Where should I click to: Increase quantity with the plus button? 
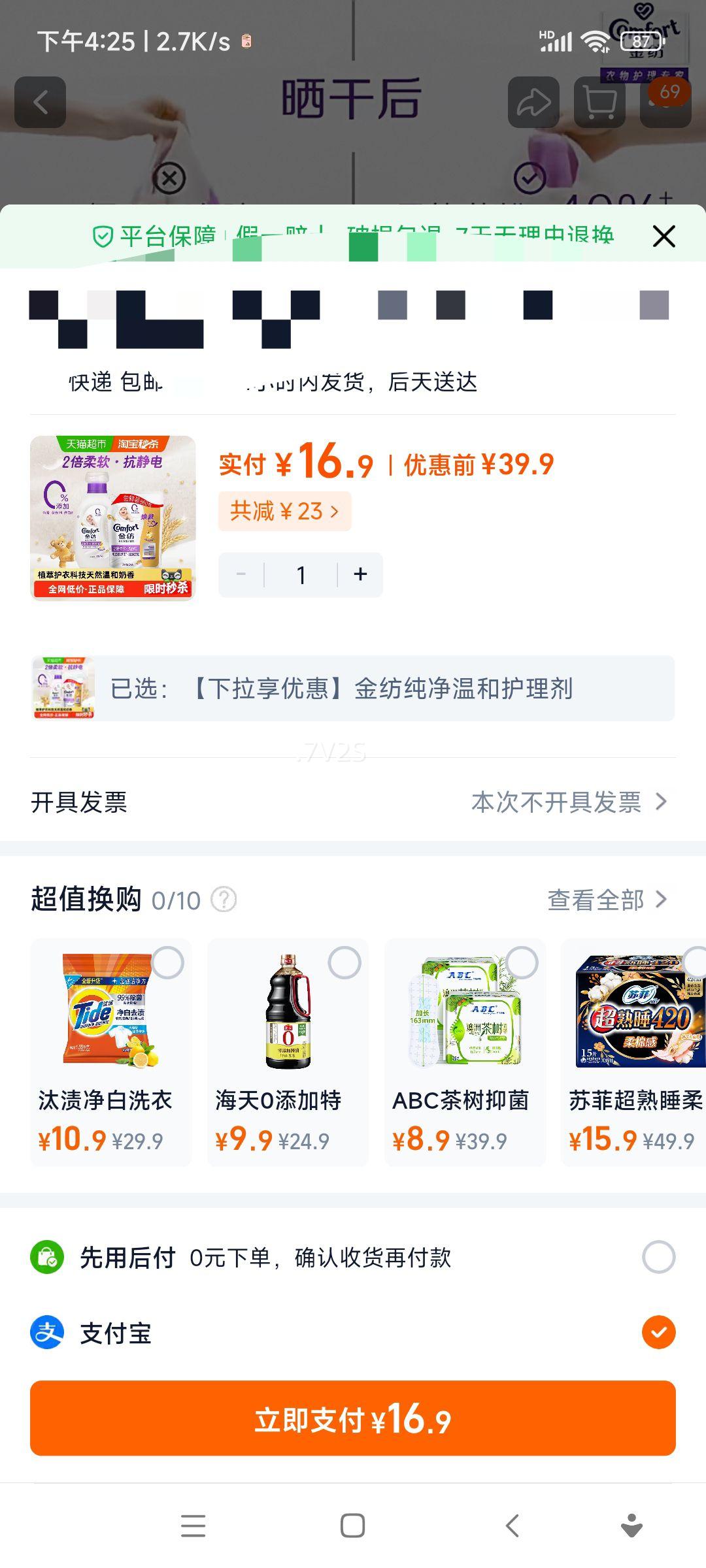359,574
